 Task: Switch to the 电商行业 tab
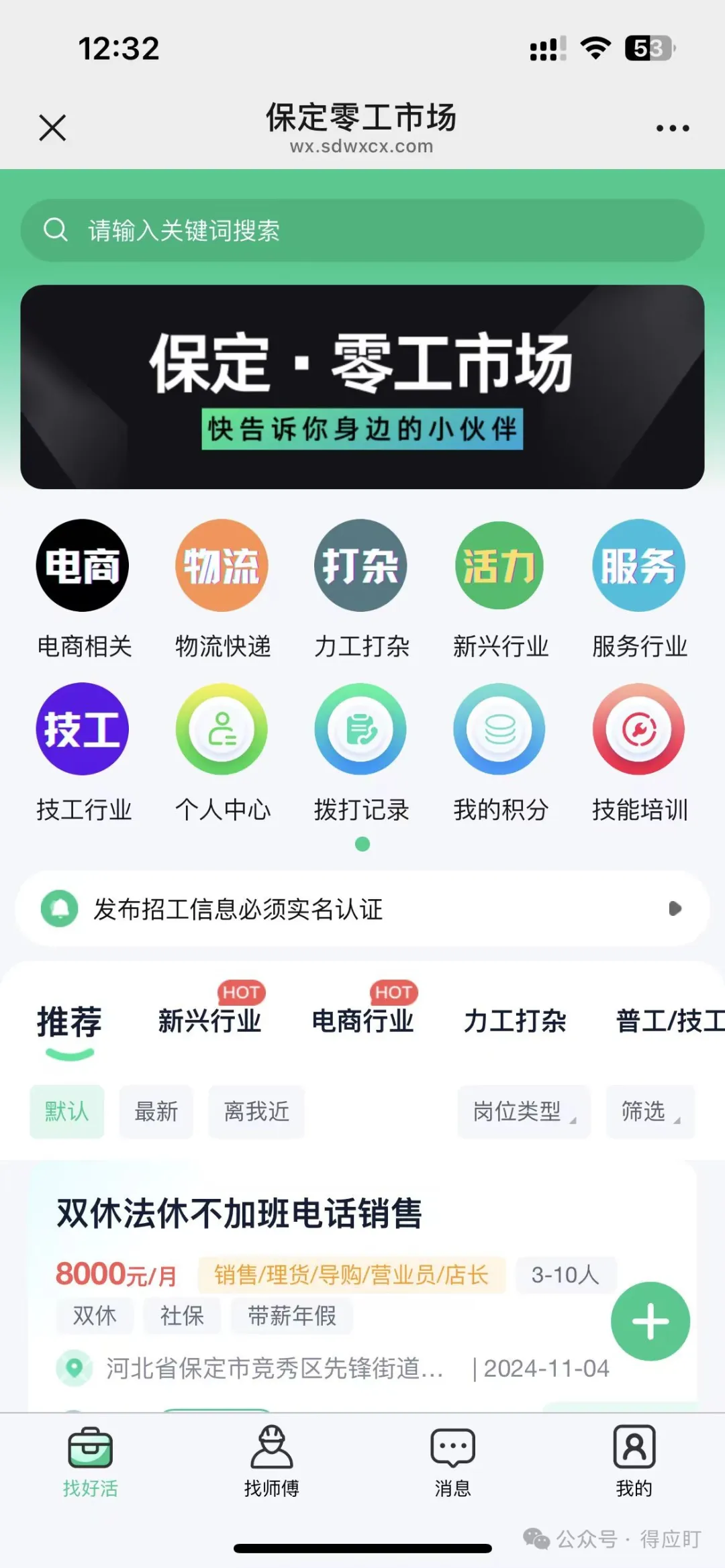click(x=362, y=1021)
